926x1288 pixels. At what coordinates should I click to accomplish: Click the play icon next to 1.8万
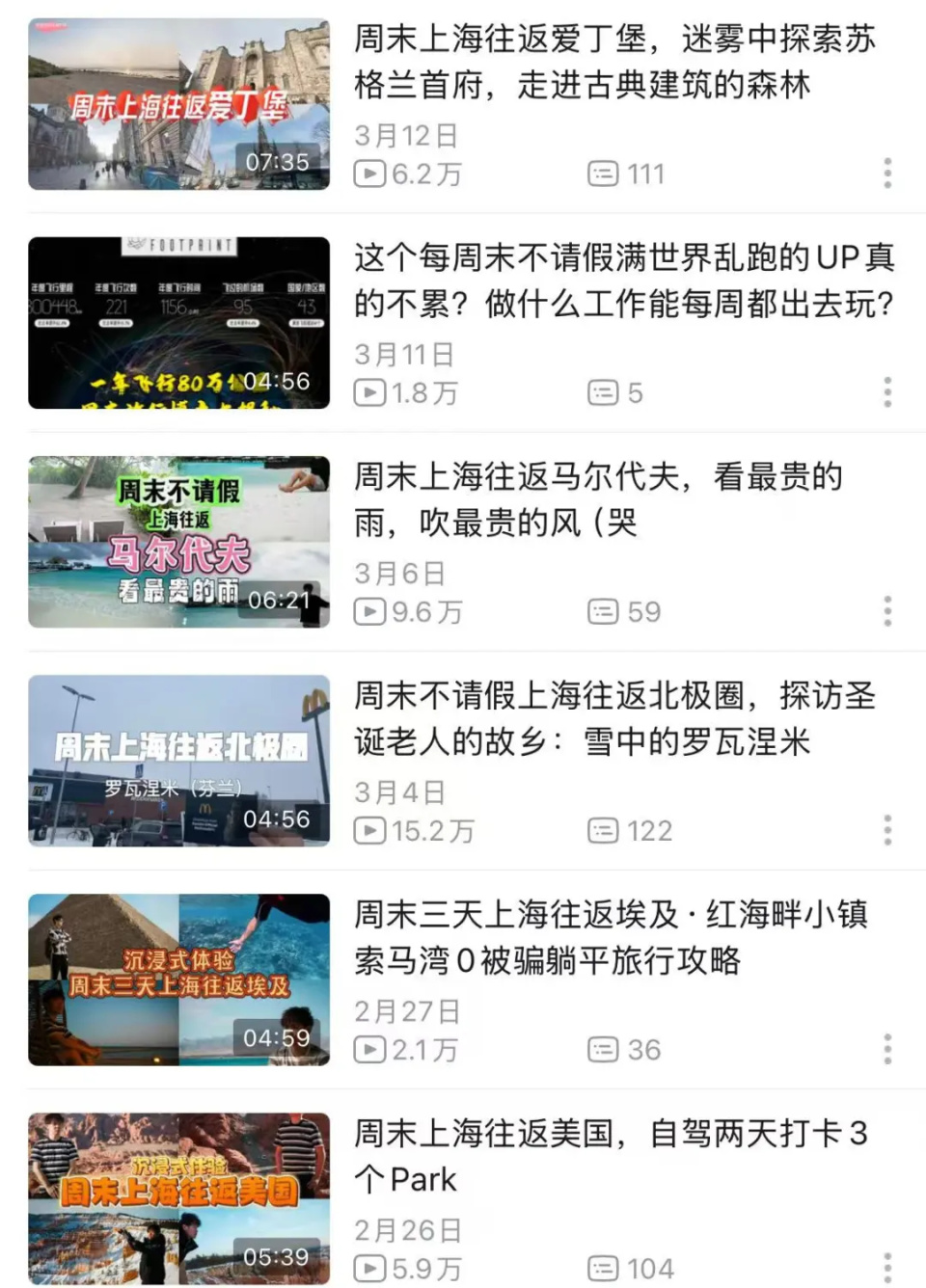[x=371, y=392]
